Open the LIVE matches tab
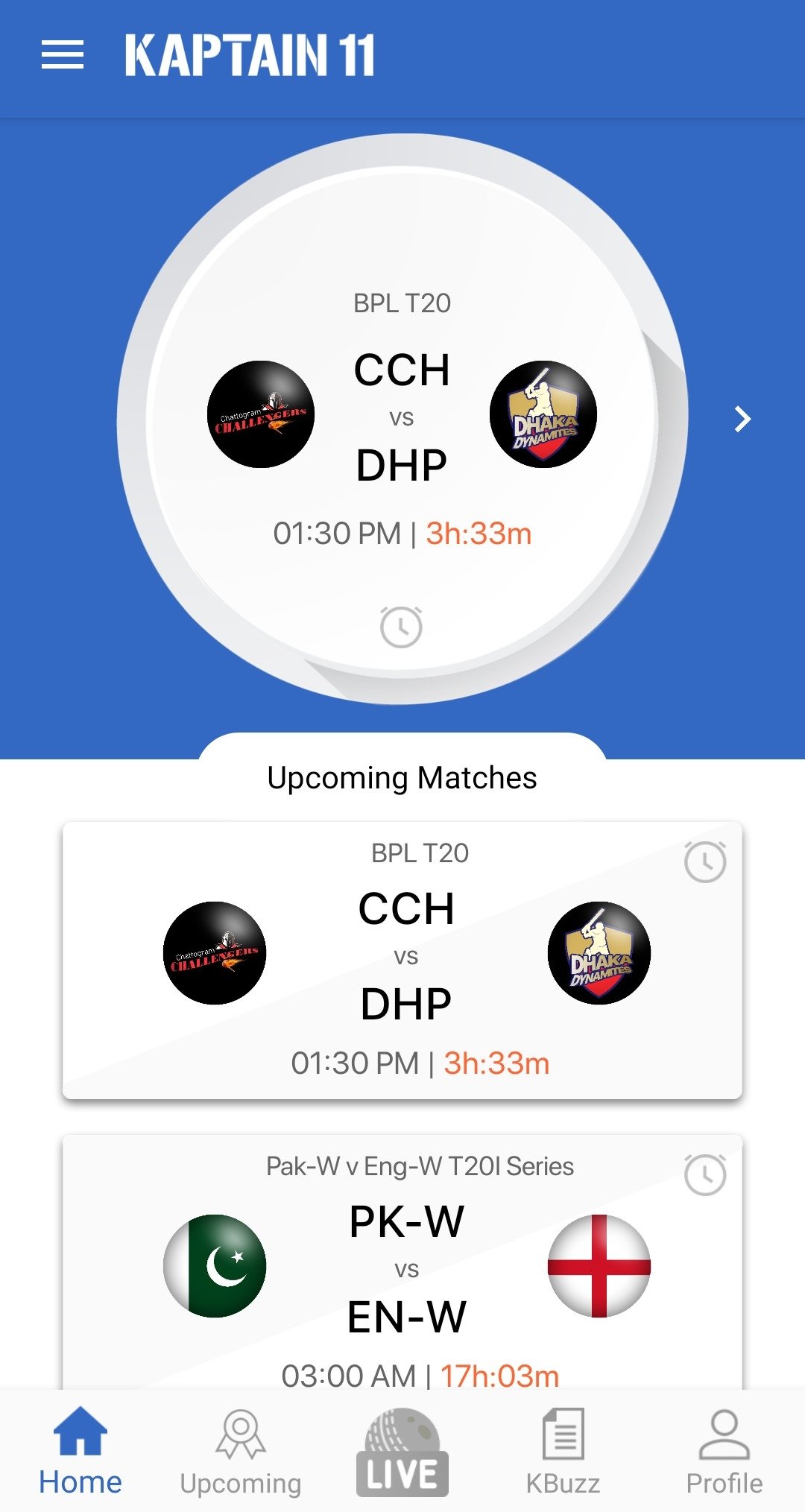The image size is (805, 1512). [x=402, y=1452]
